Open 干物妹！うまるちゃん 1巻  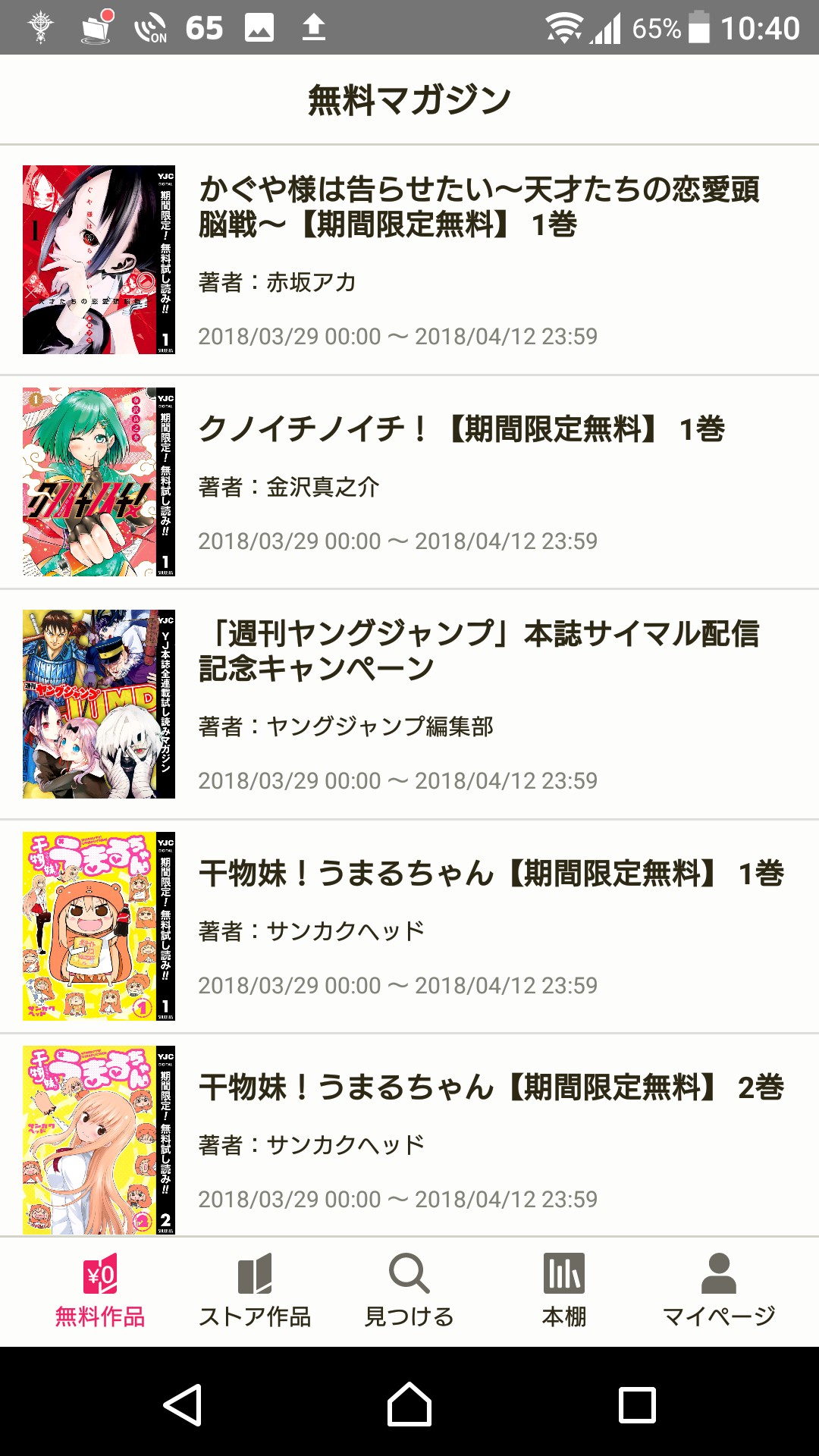point(490,874)
